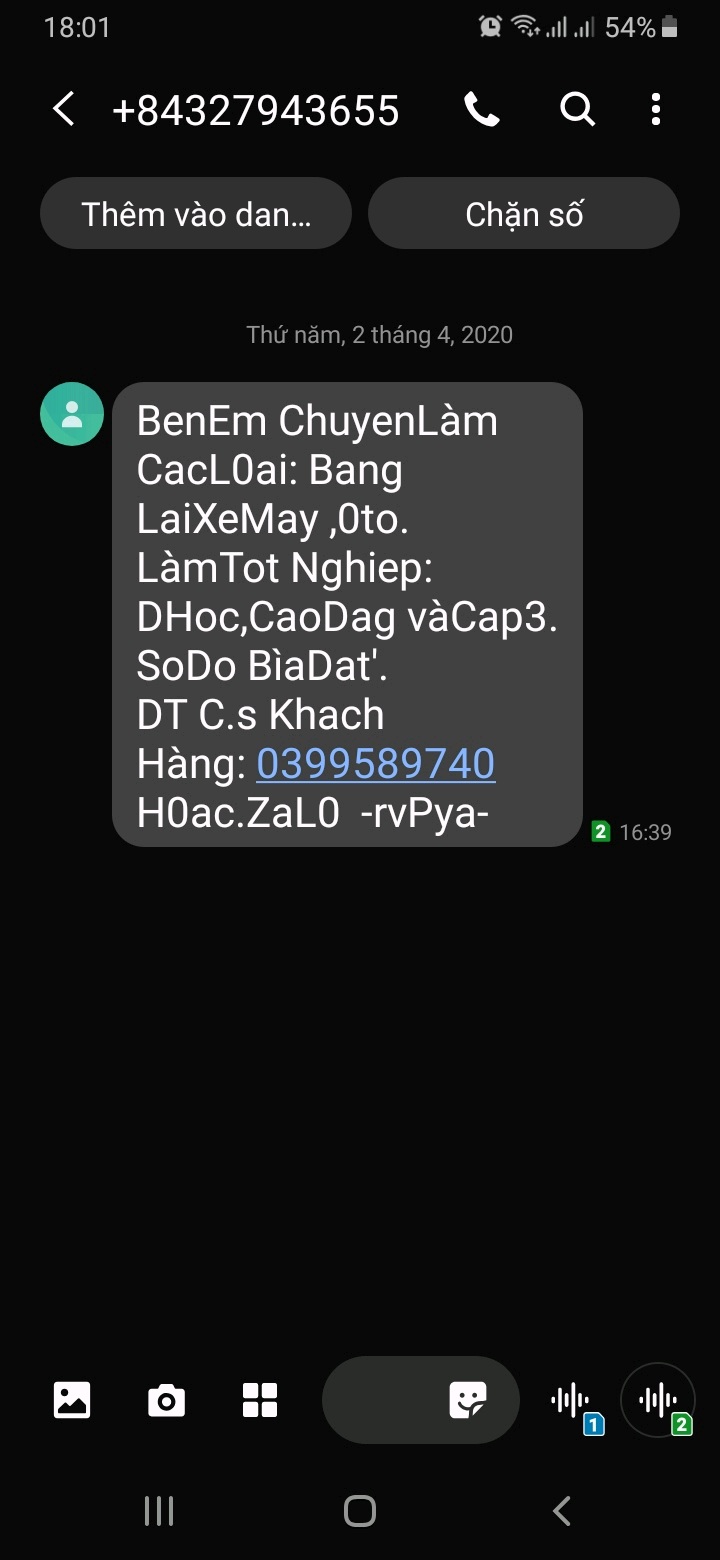Call +84327943655 with the phone icon
Viewport: 720px width, 1560px height.
pyautogui.click(x=482, y=109)
